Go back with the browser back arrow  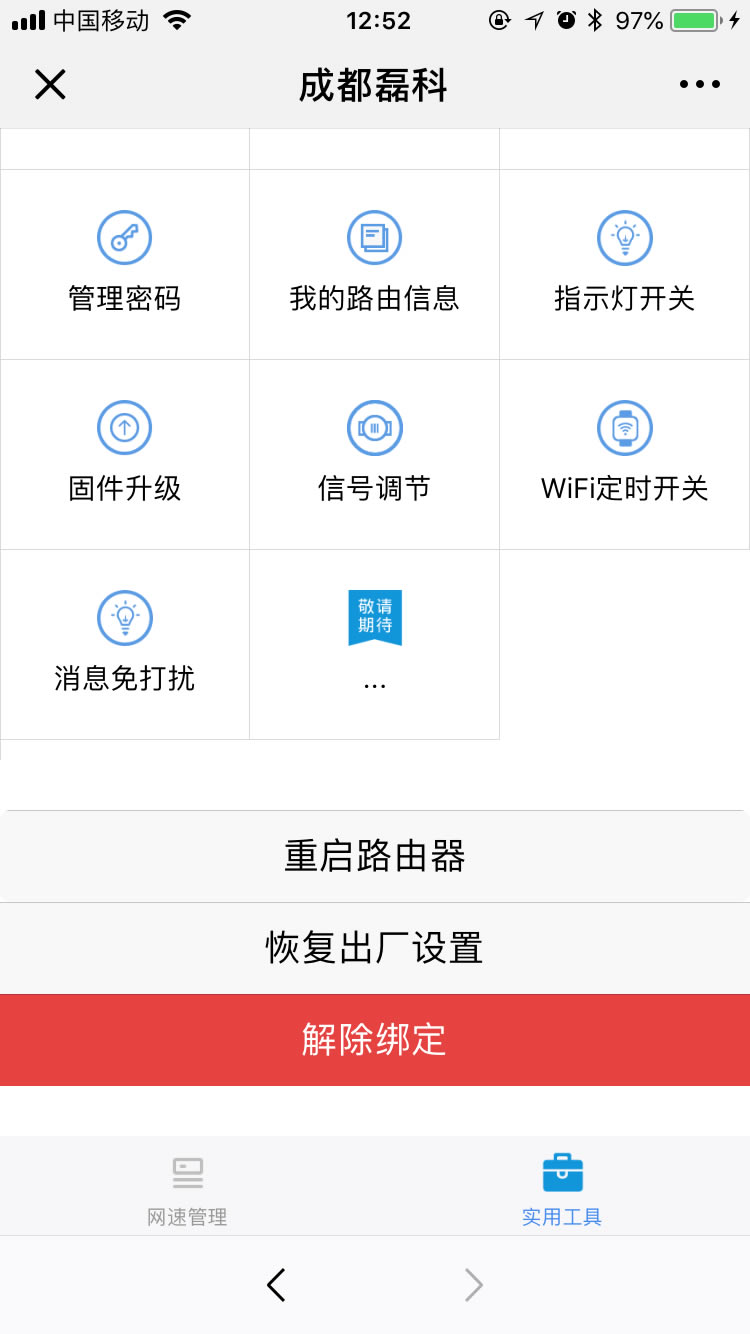click(x=277, y=1285)
